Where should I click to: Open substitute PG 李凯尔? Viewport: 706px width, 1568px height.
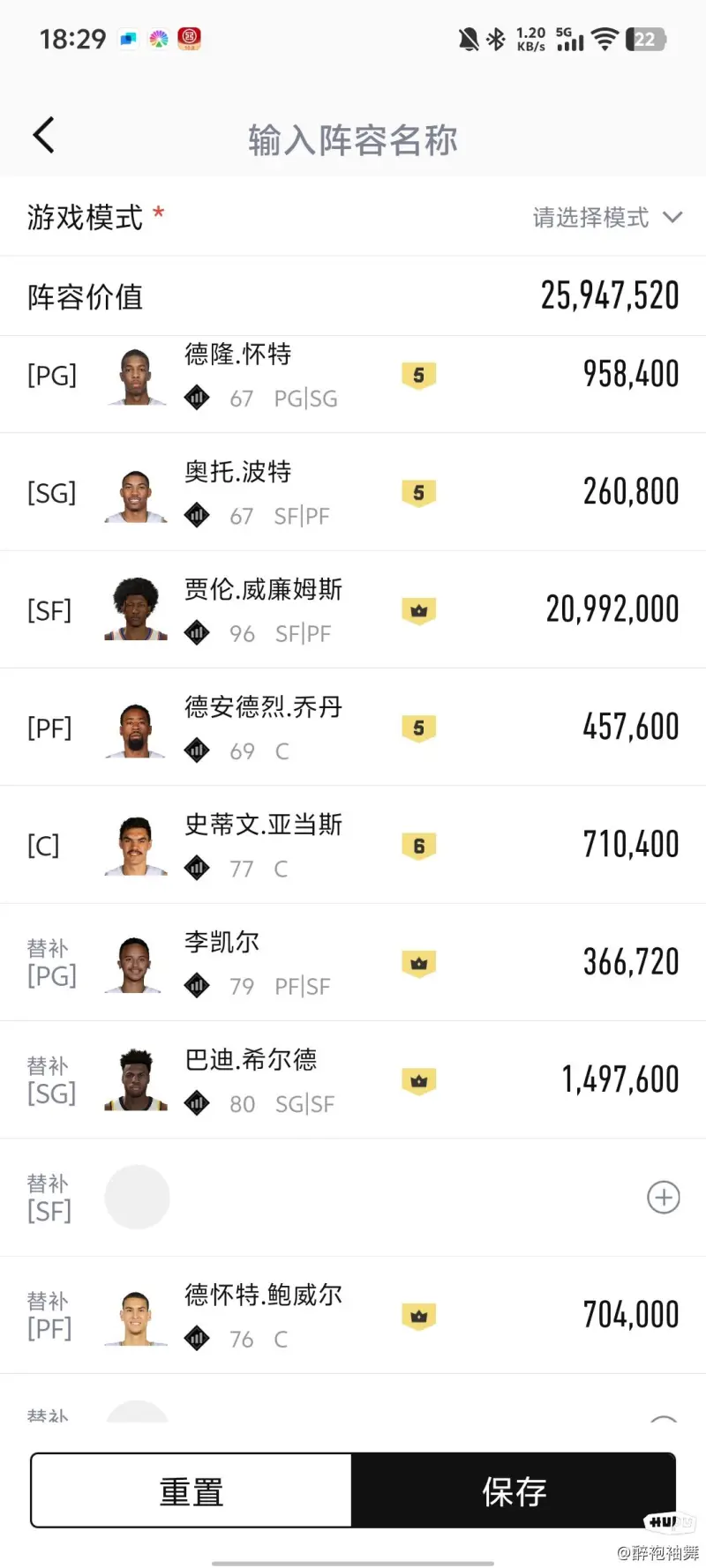point(353,962)
